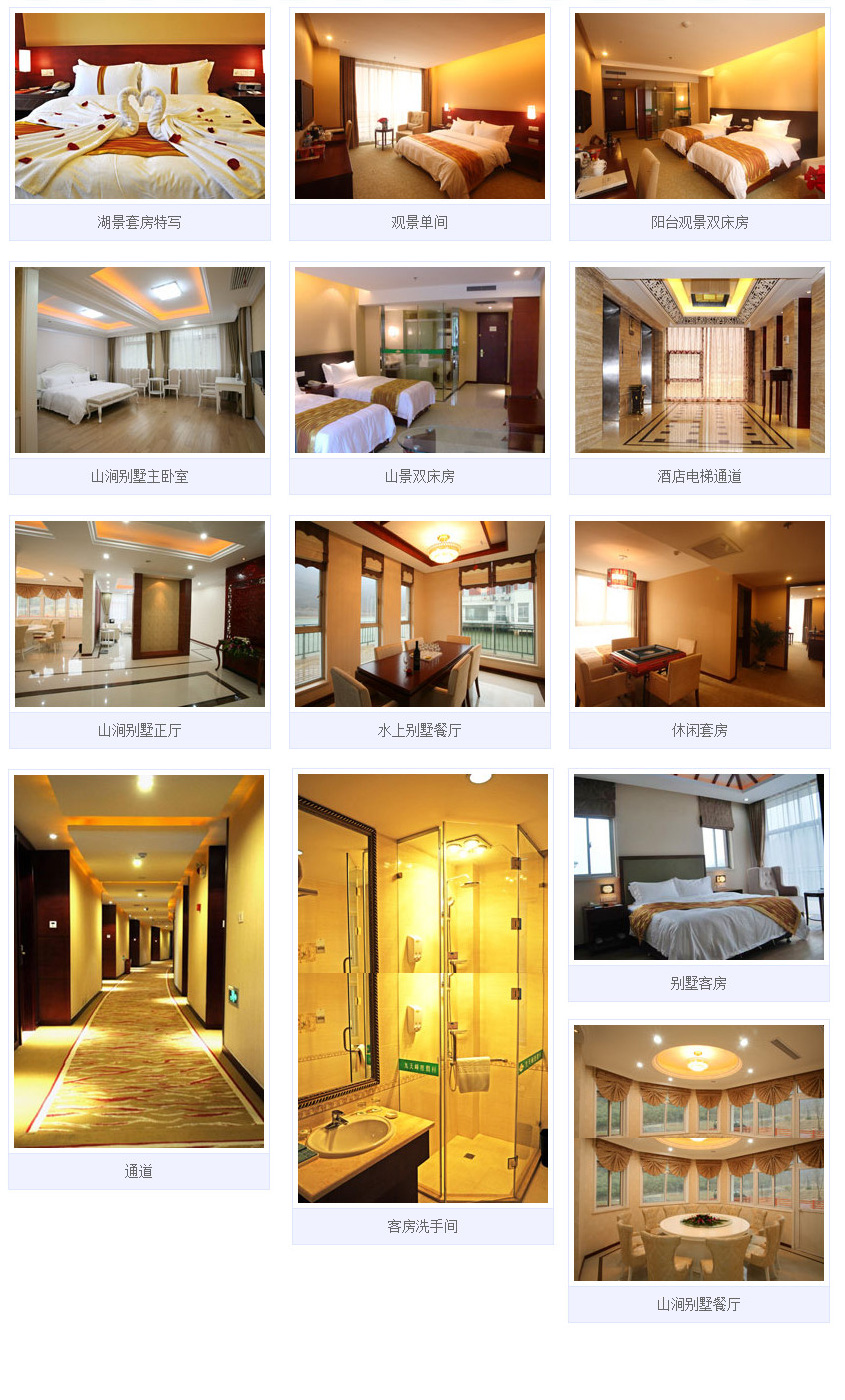View the 别墅客房 picture
The image size is (845, 1400).
click(699, 867)
